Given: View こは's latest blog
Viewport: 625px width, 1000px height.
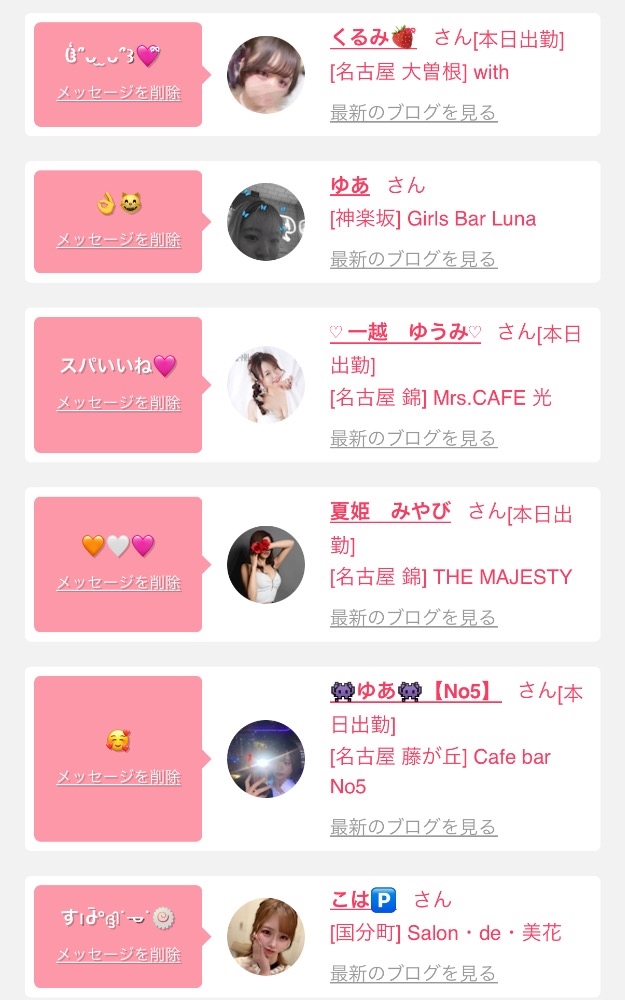Looking at the screenshot, I should point(413,974).
